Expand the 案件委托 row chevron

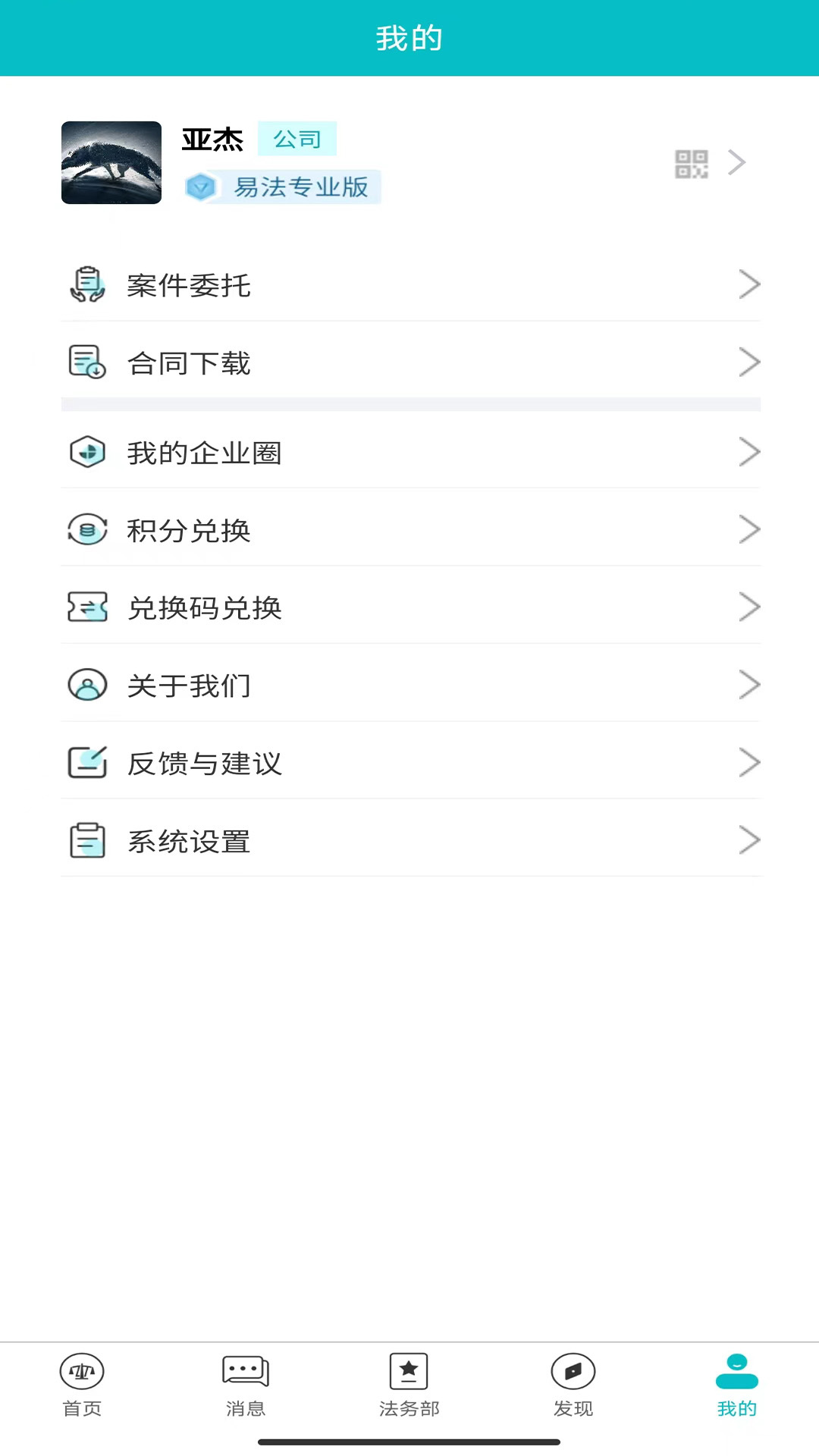(x=749, y=284)
